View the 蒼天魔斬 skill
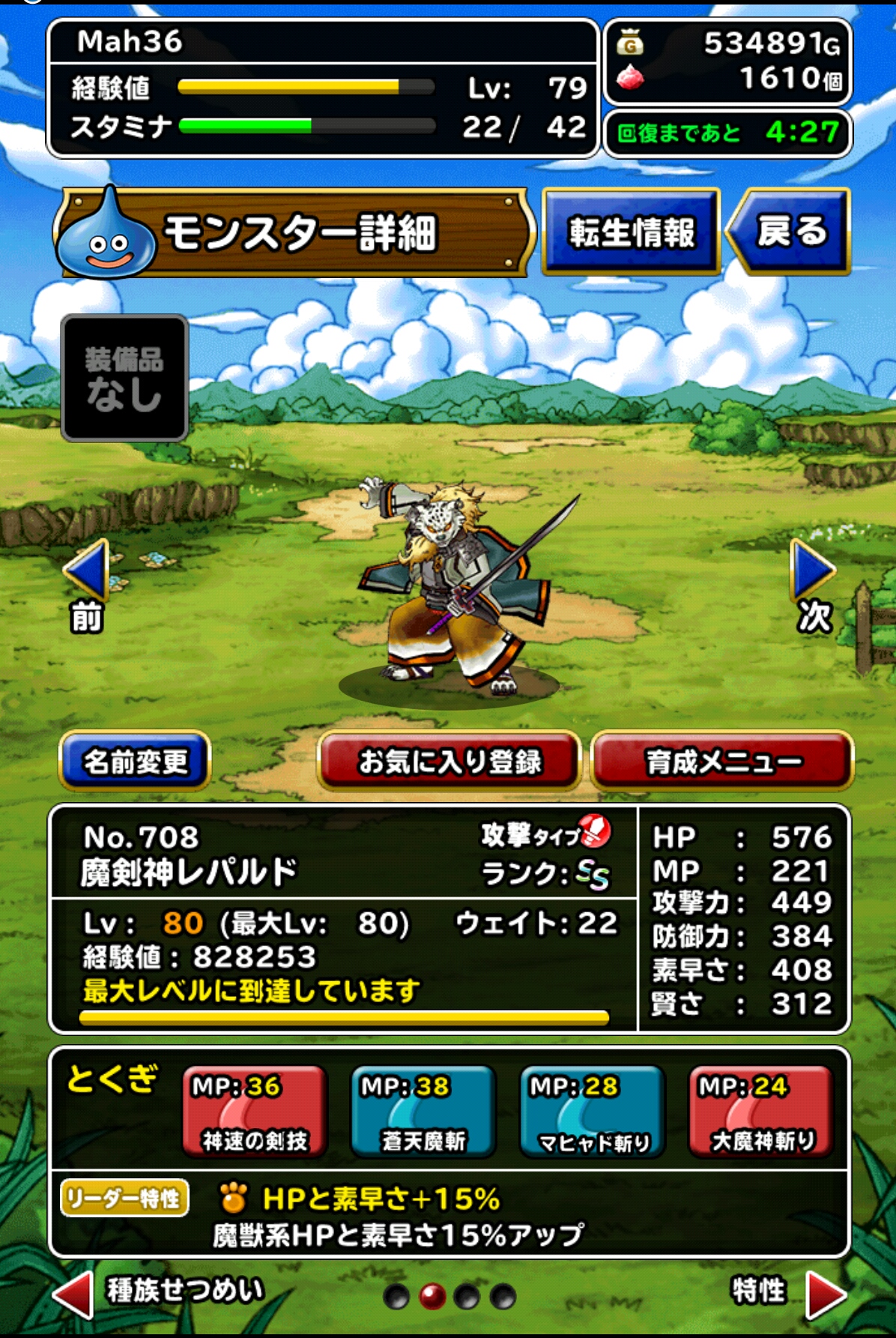Screen dimensions: 896x1338 424,1112
